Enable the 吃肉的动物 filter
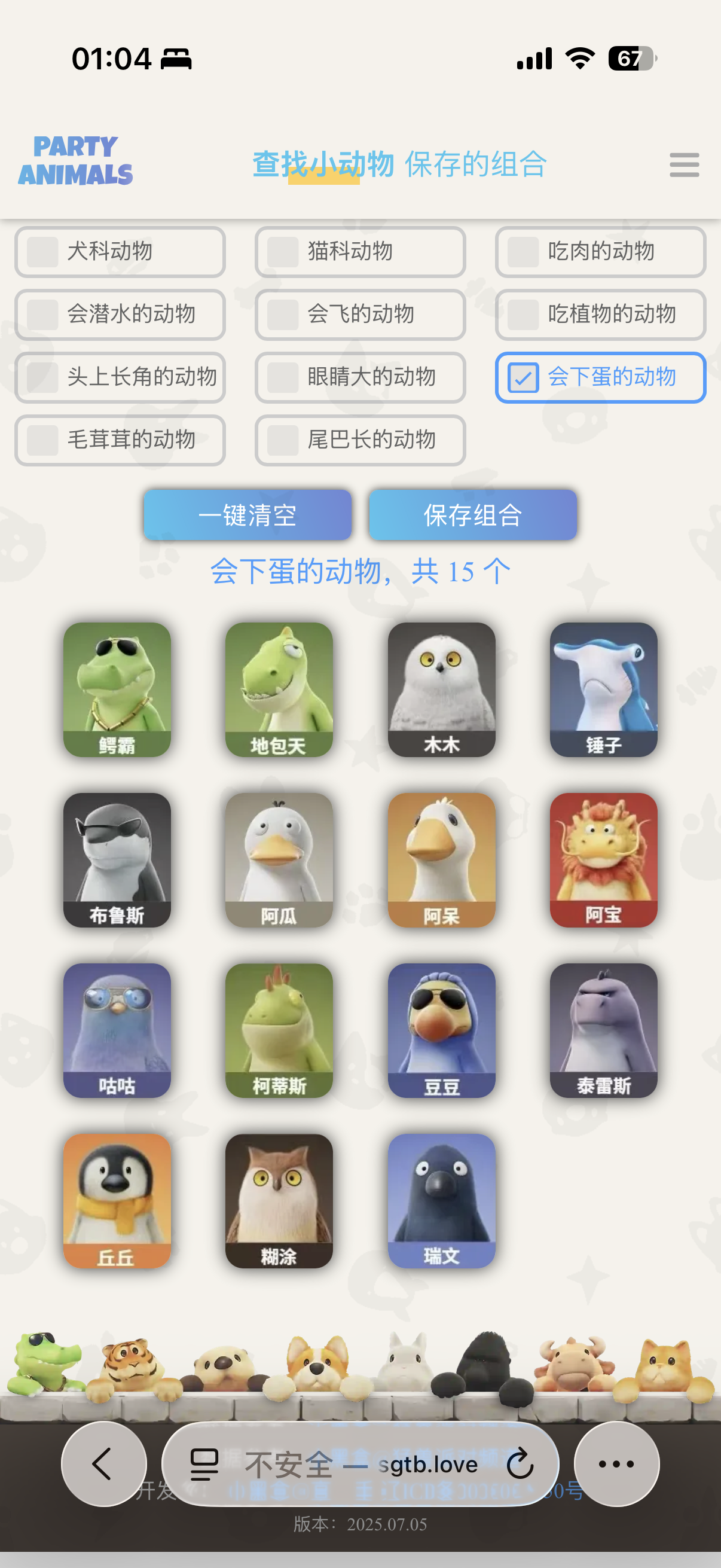The width and height of the screenshot is (721, 1568). click(523, 252)
